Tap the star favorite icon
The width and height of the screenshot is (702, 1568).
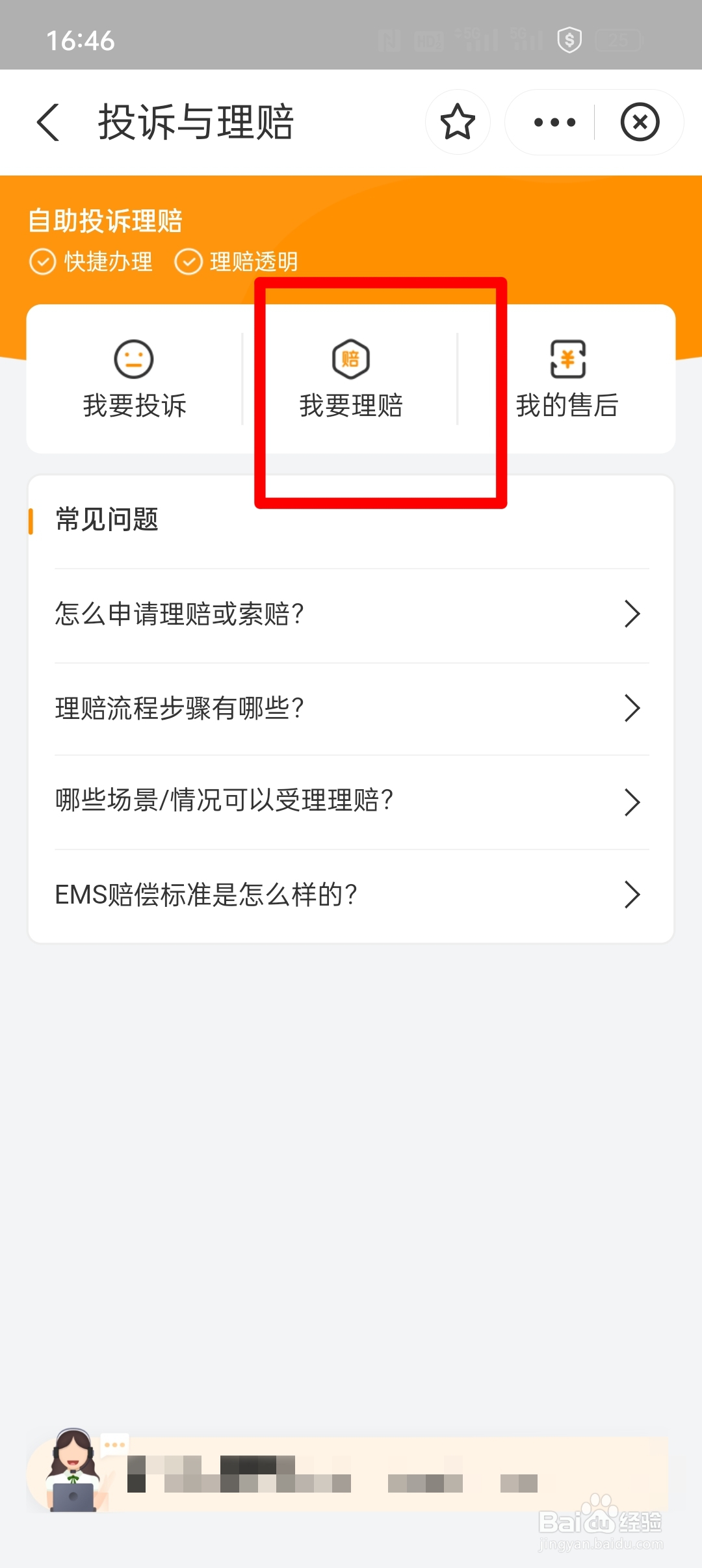[458, 122]
